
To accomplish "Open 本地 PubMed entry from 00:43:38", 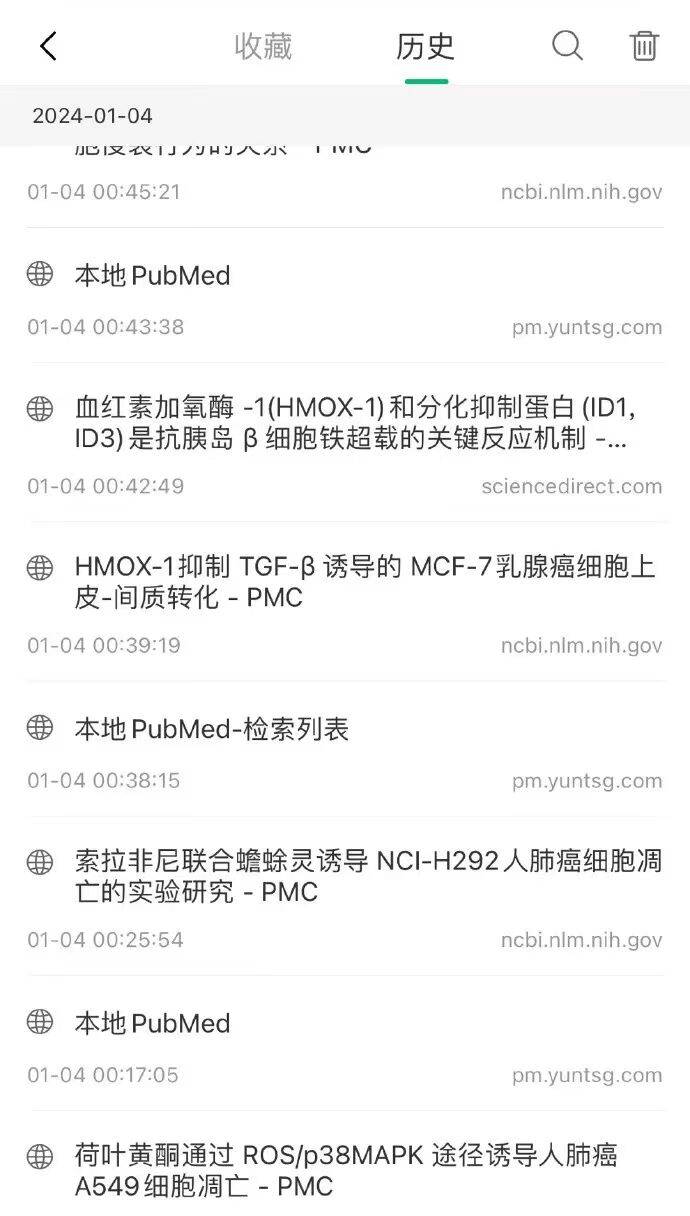I will point(345,295).
